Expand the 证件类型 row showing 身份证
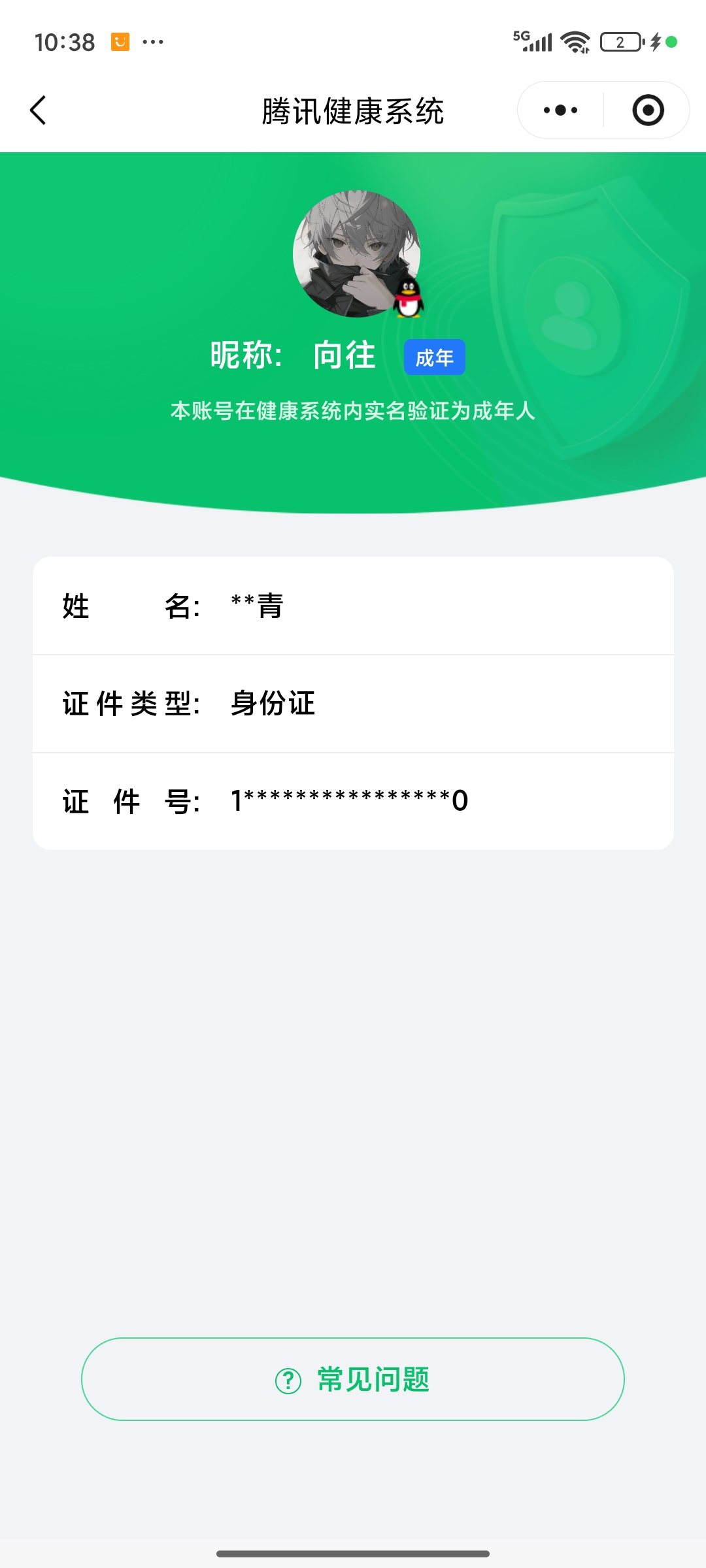Screen dimensions: 706x1568 [x=353, y=704]
